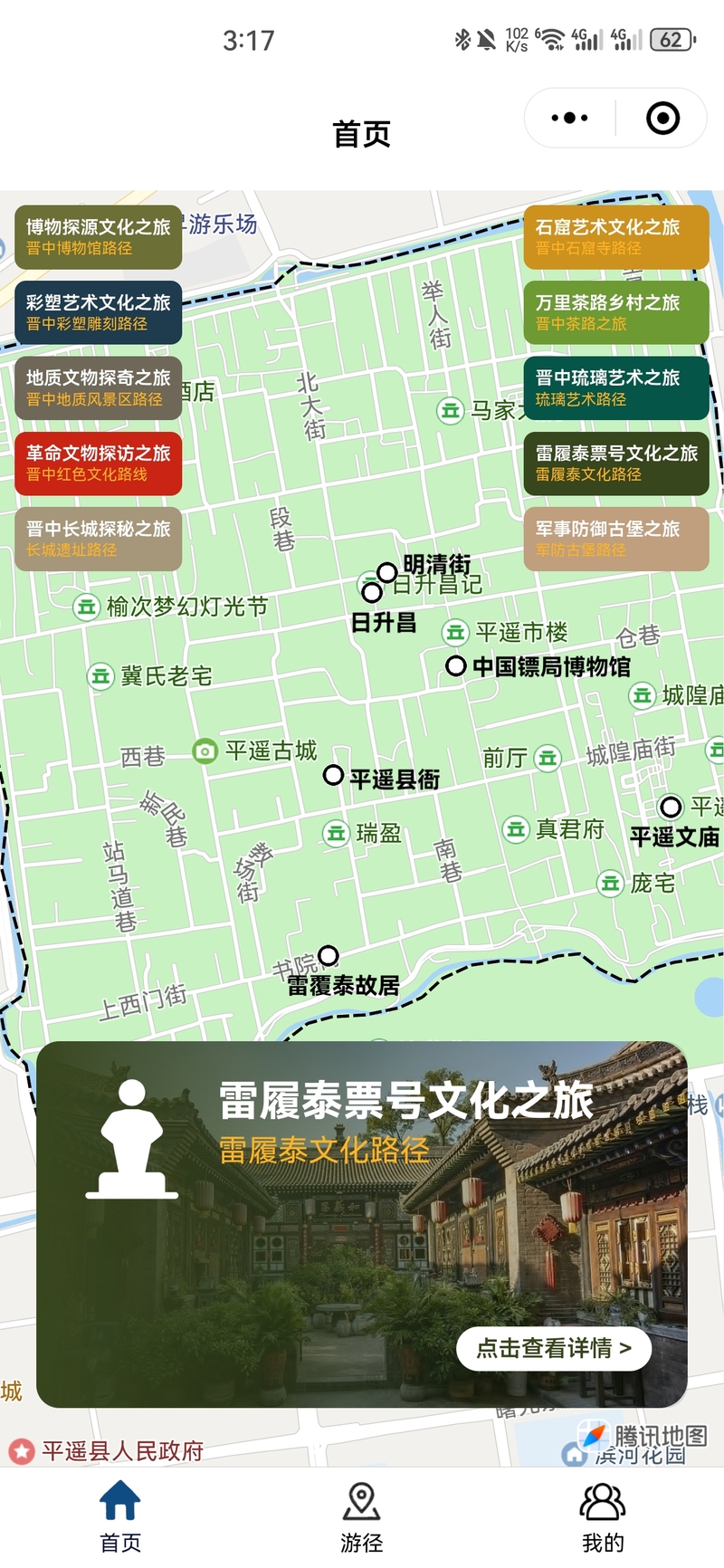
Task: Open the 中国镖局博物馆 map marker
Action: click(x=456, y=666)
